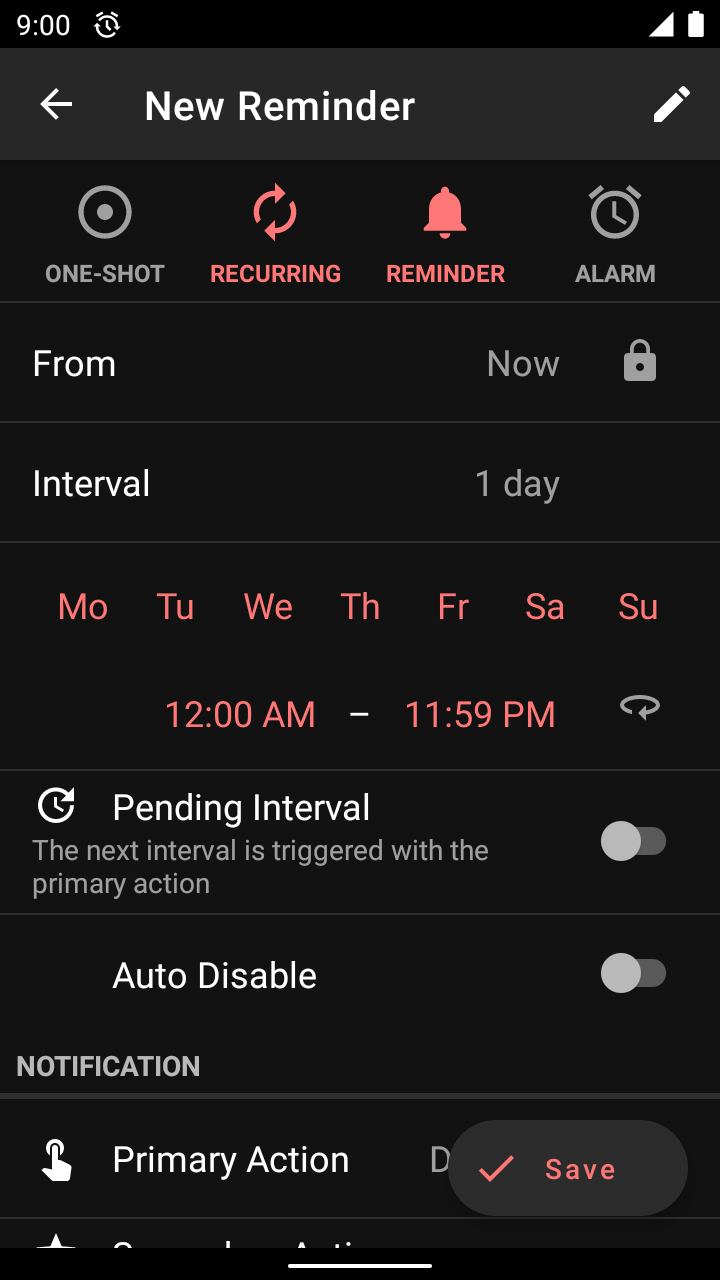The height and width of the screenshot is (1280, 720).
Task: Tap the loop icon beside time range
Action: tap(640, 708)
